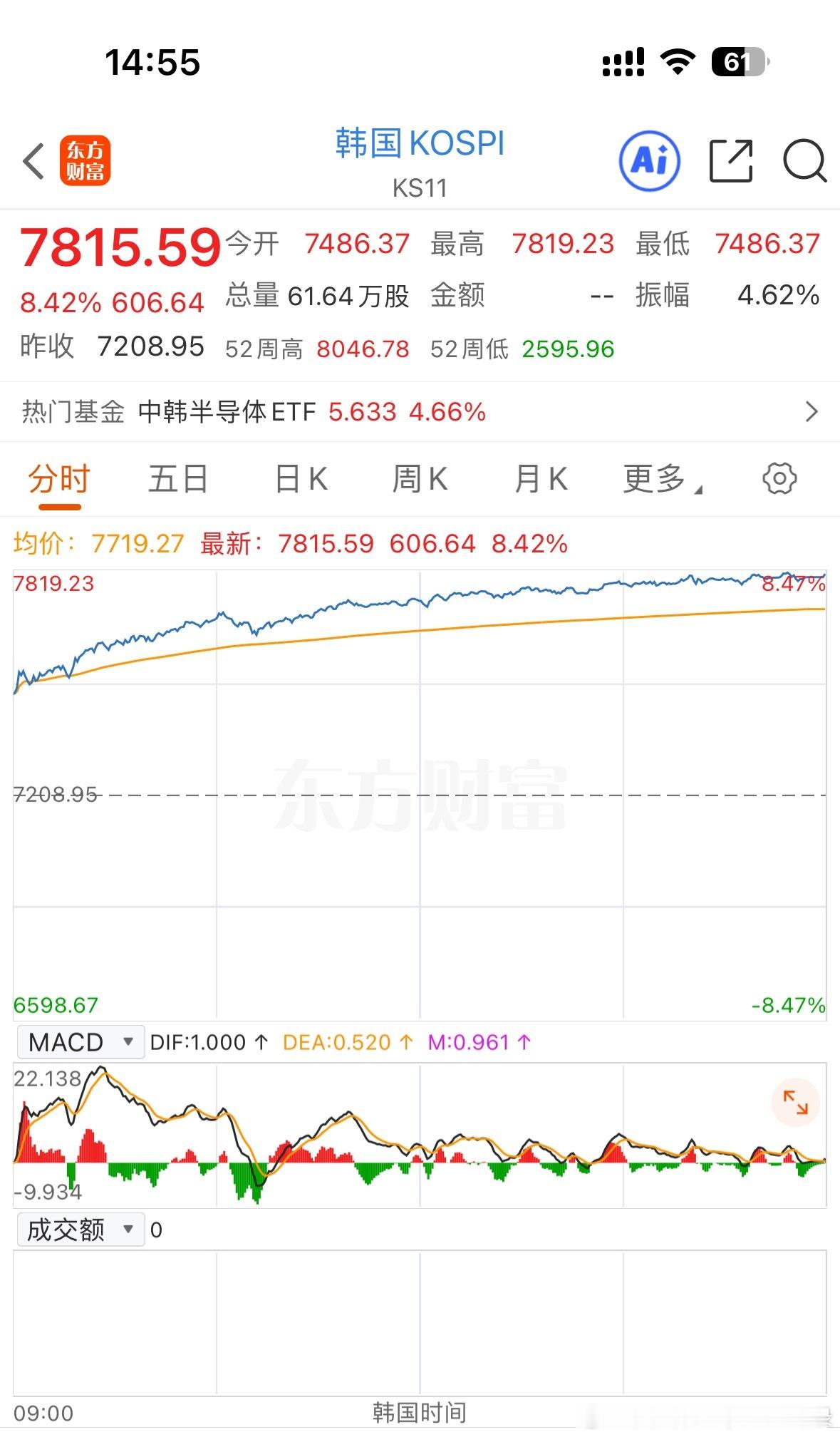The width and height of the screenshot is (840, 1437).
Task: Switch to the 日K chart tab
Action: (x=301, y=478)
